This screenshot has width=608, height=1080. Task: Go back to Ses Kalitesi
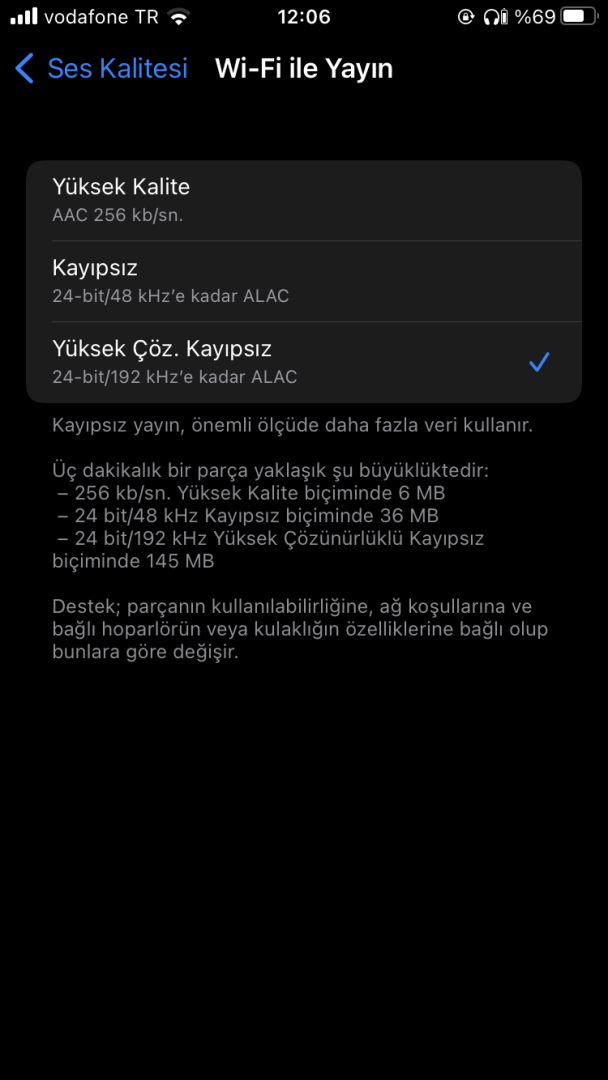(x=101, y=68)
